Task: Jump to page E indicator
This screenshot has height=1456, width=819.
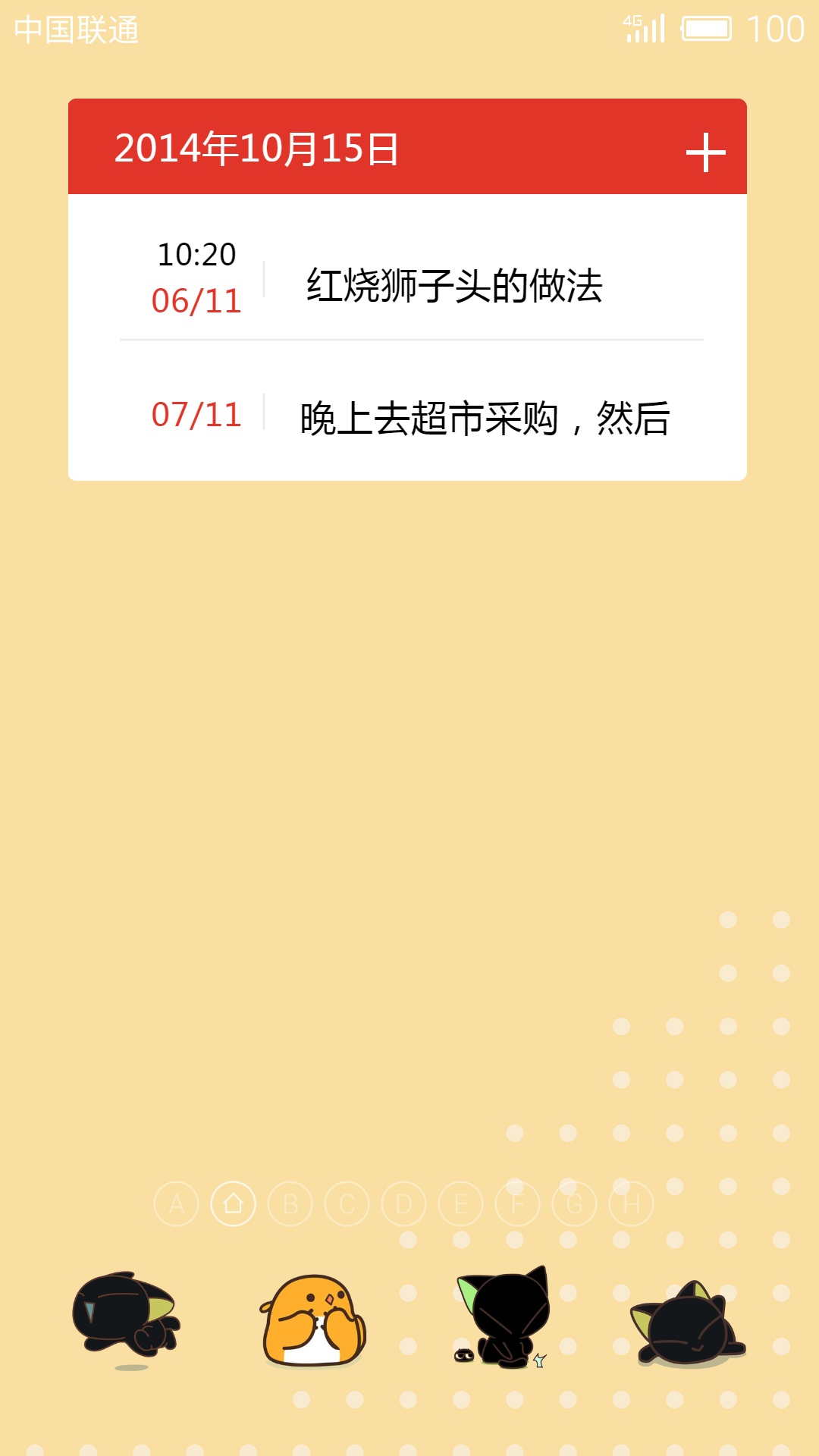Action: 461,1204
